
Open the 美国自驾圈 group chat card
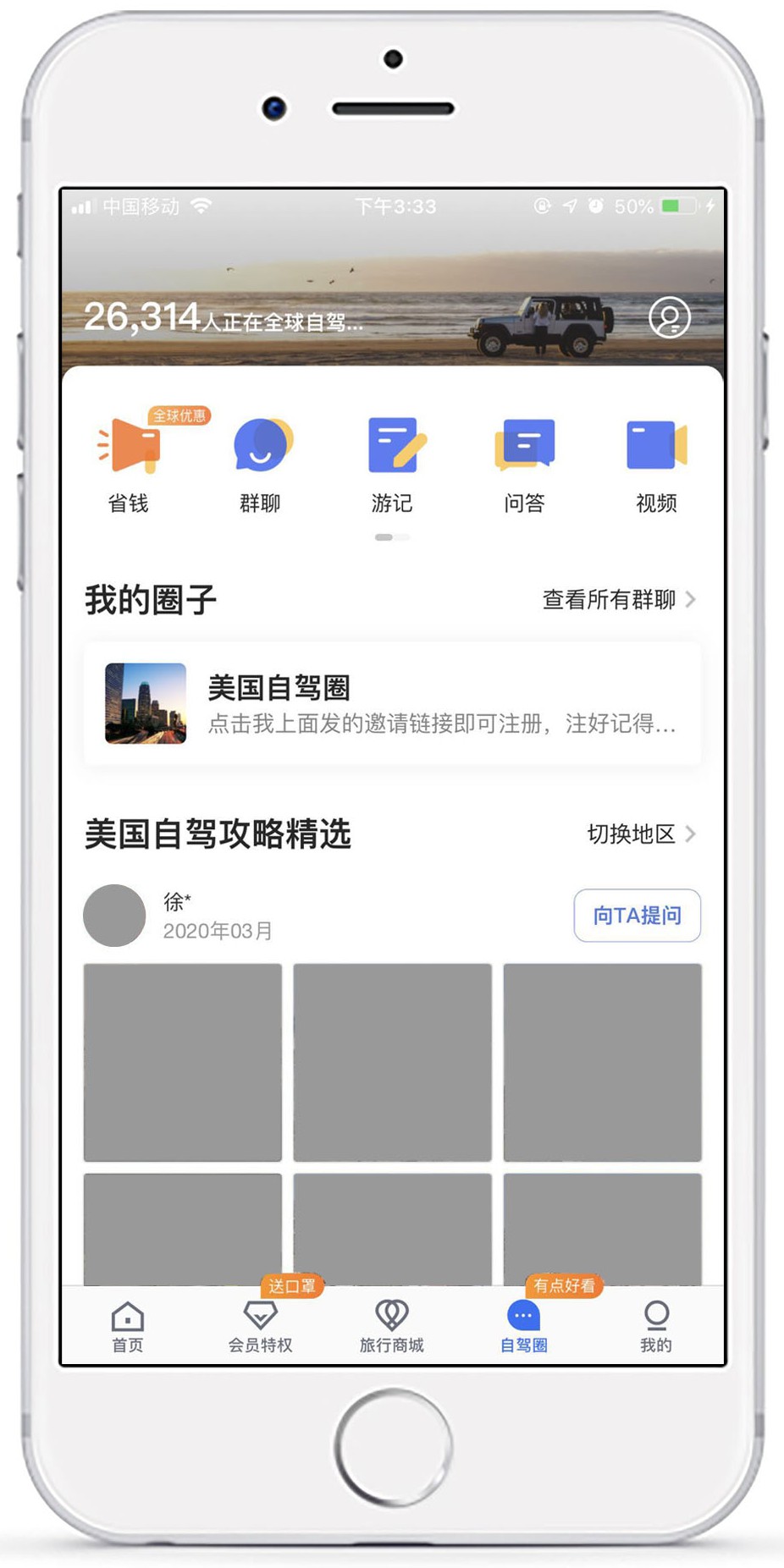coord(392,704)
